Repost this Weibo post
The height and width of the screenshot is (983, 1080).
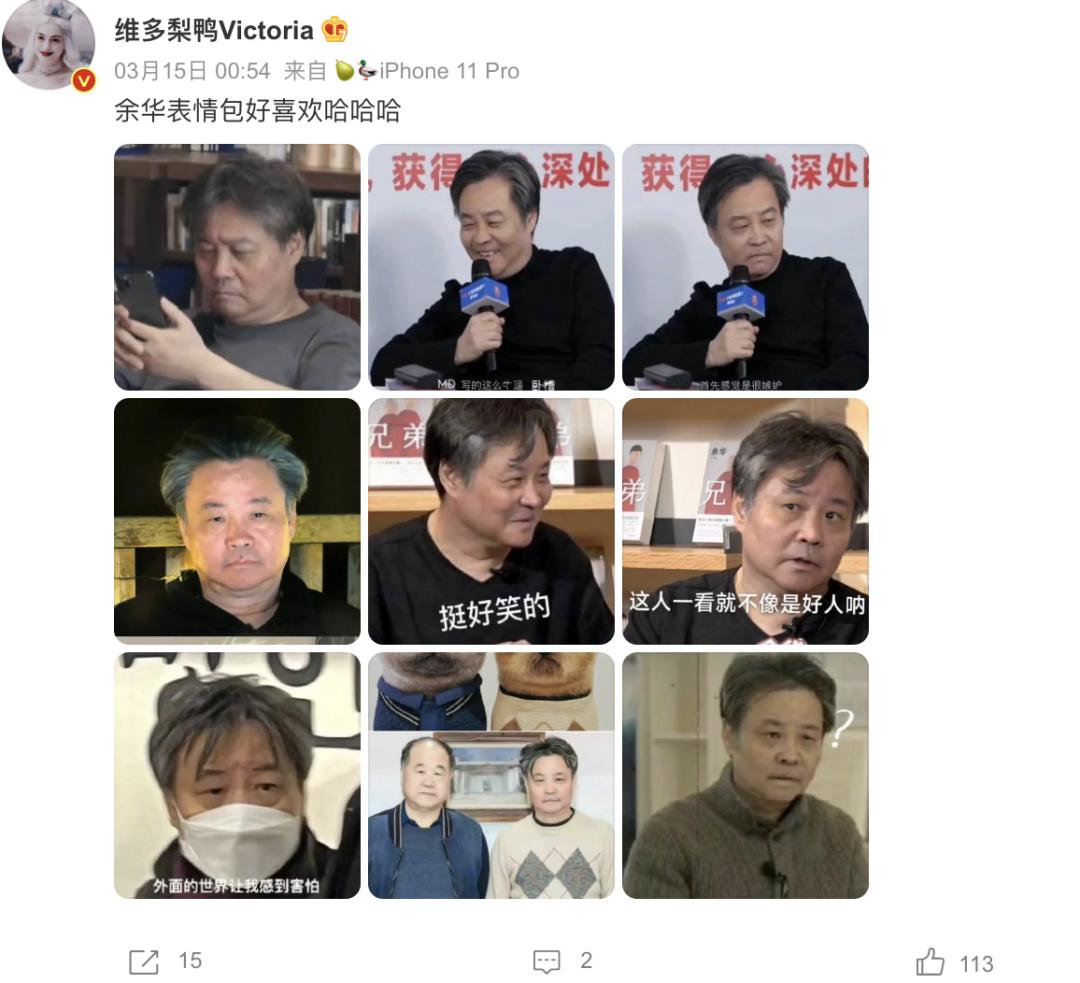145,962
